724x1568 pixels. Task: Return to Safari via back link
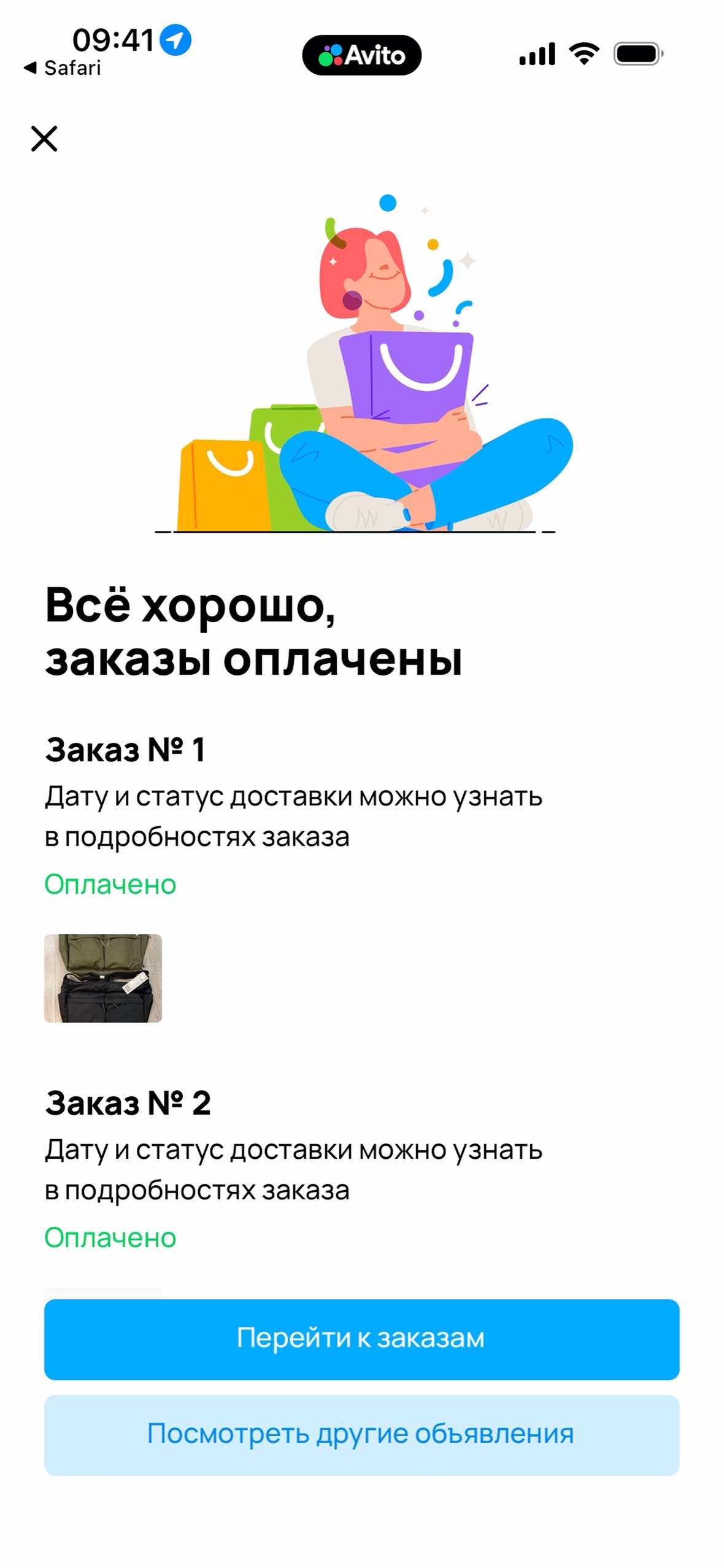click(63, 68)
